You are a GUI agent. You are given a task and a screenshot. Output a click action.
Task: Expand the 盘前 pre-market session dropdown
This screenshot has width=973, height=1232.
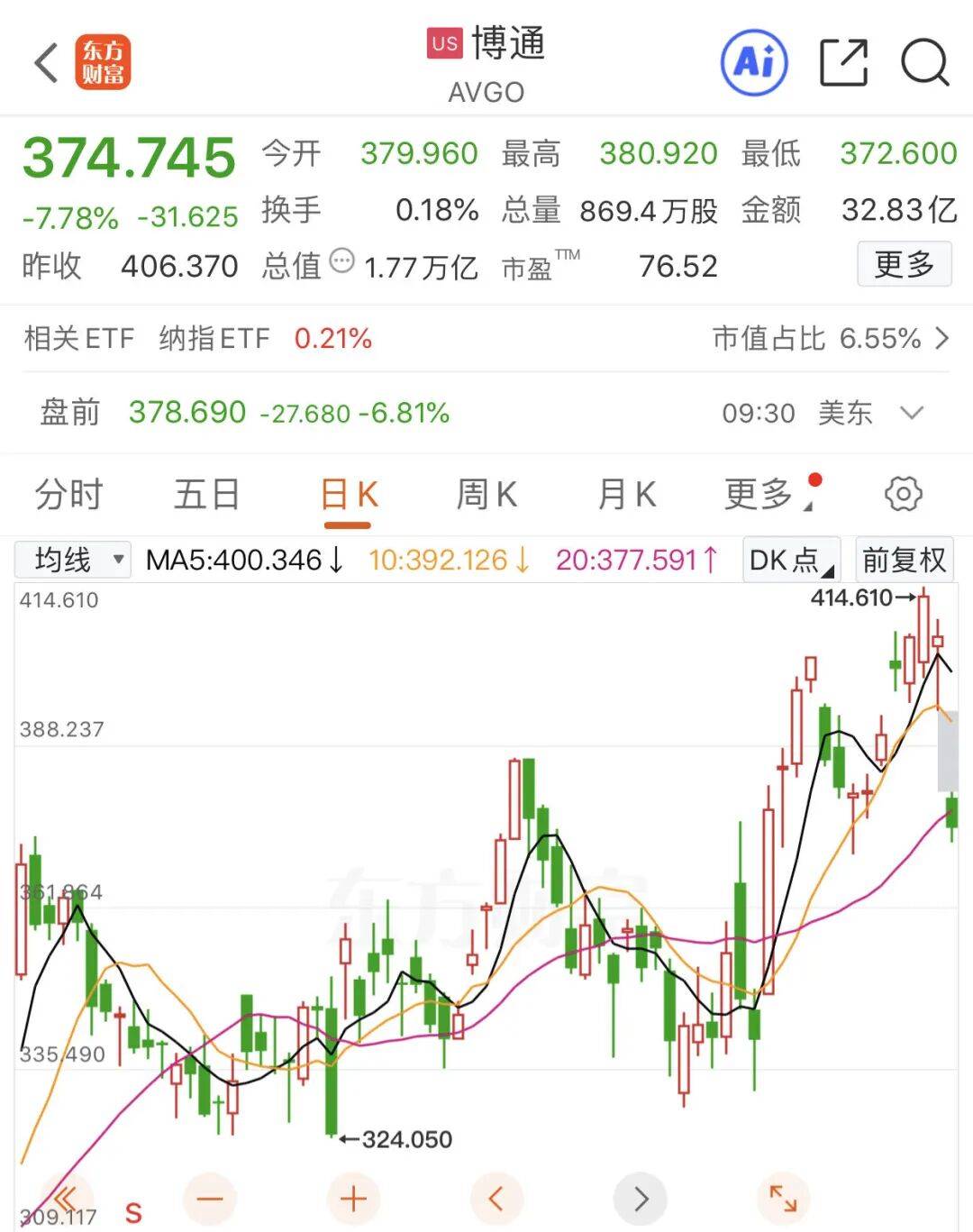coord(912,413)
